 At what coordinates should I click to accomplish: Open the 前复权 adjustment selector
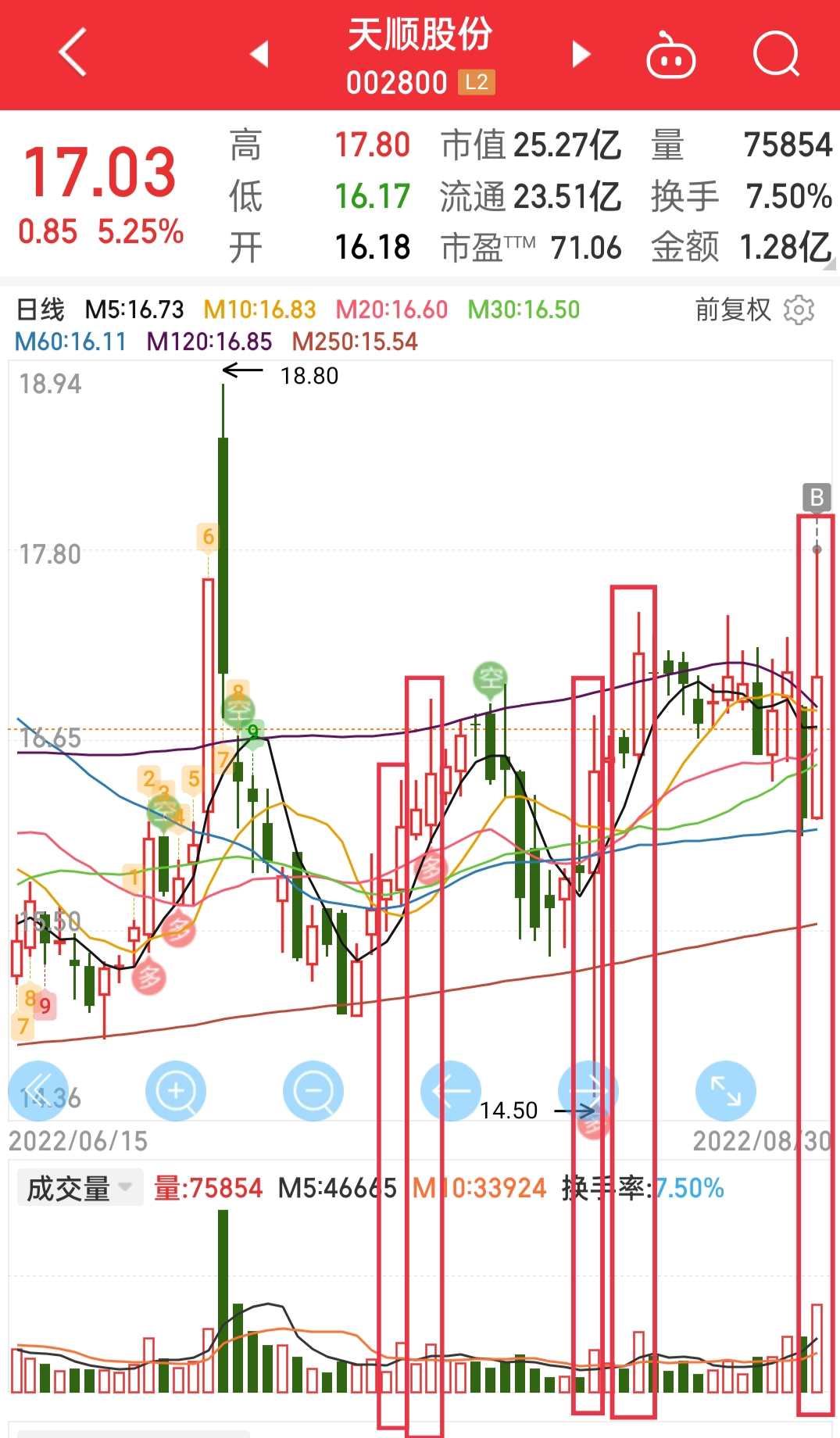[x=733, y=310]
